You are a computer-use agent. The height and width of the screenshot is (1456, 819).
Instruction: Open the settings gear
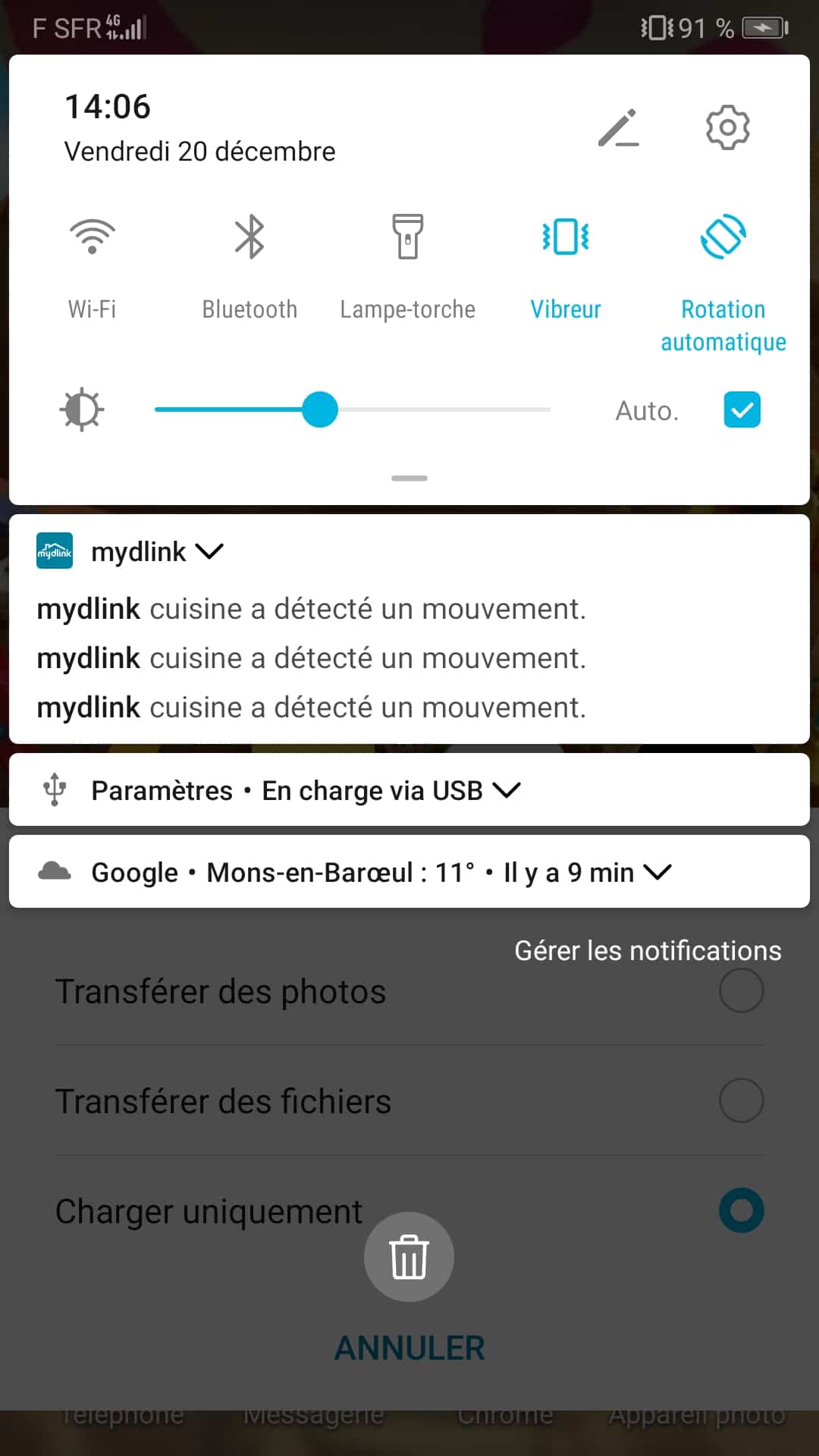pyautogui.click(x=727, y=127)
